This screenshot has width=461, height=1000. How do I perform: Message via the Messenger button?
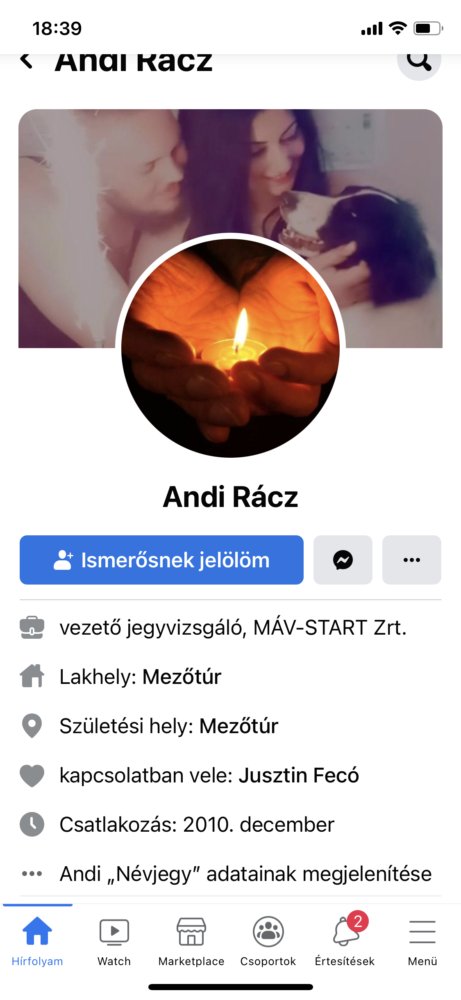pyautogui.click(x=343, y=560)
